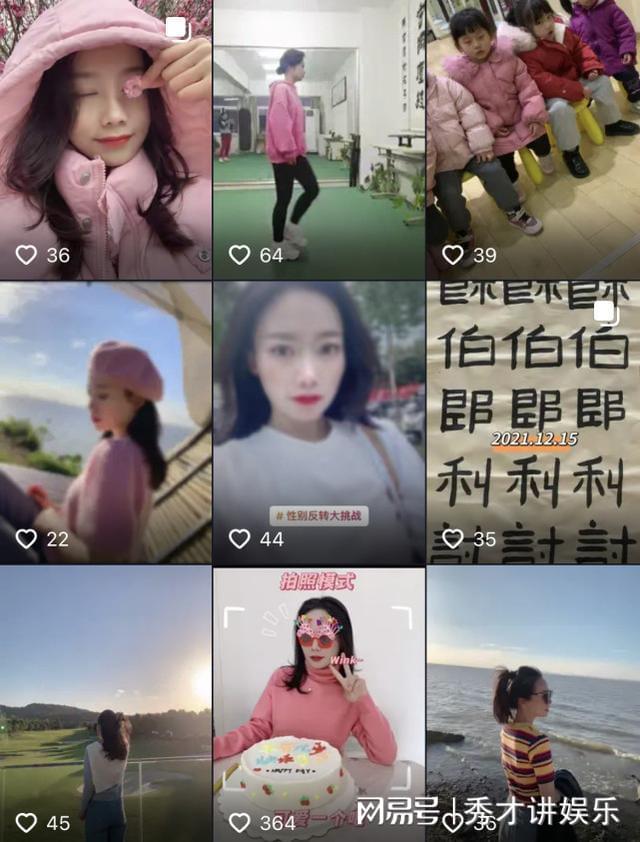Open the video with 36 likes

click(x=105, y=139)
